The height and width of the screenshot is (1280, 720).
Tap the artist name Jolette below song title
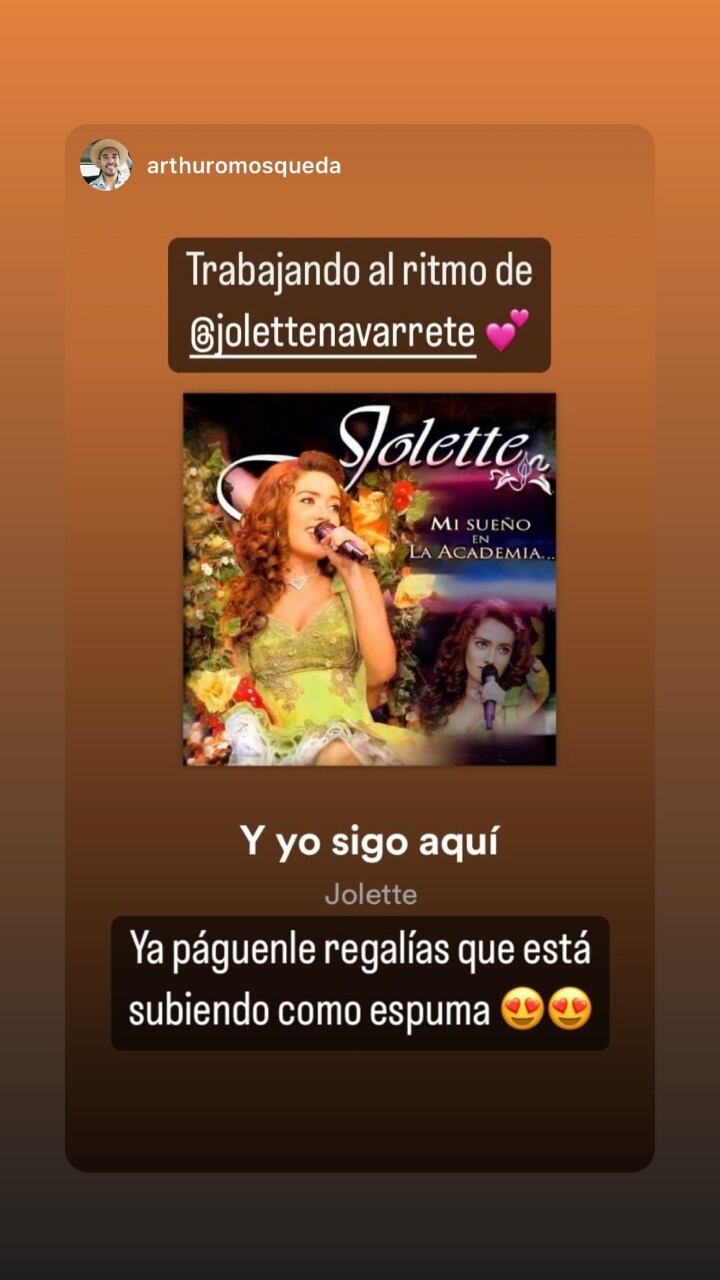(372, 895)
